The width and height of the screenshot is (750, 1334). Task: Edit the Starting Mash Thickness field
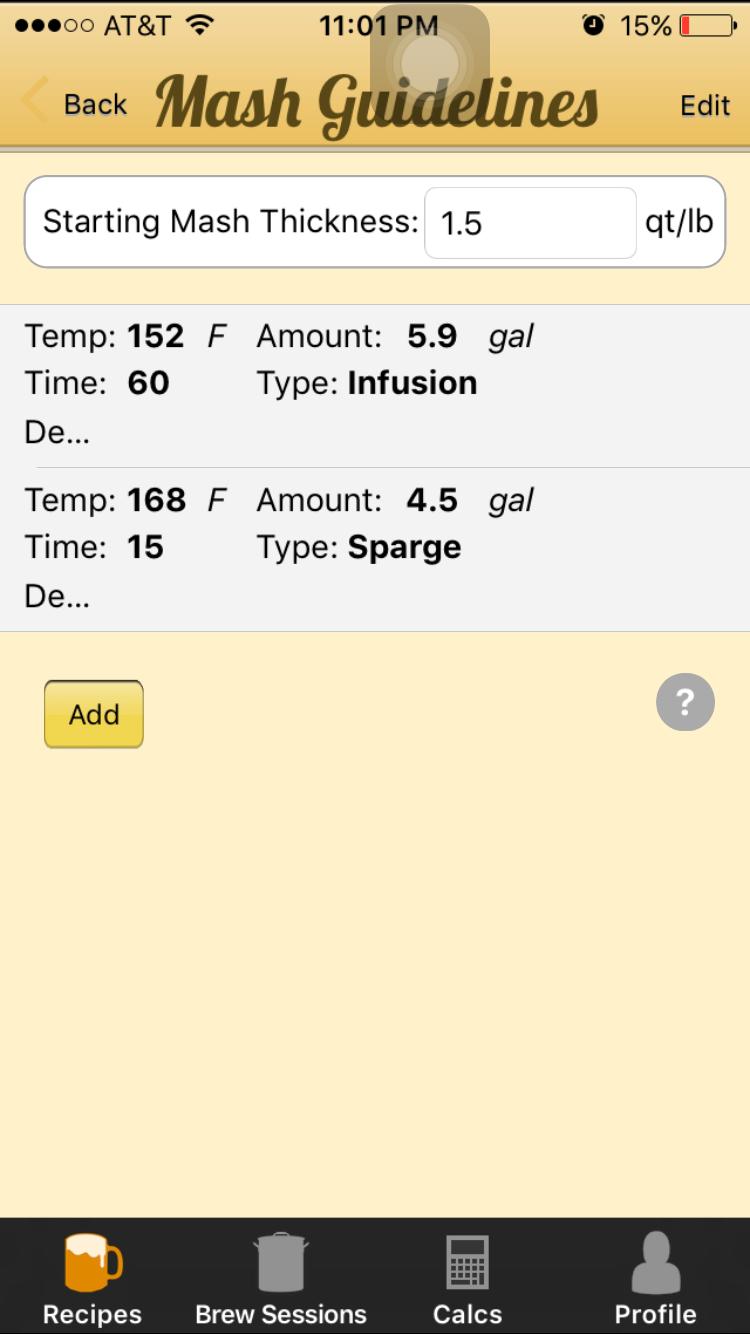point(530,222)
